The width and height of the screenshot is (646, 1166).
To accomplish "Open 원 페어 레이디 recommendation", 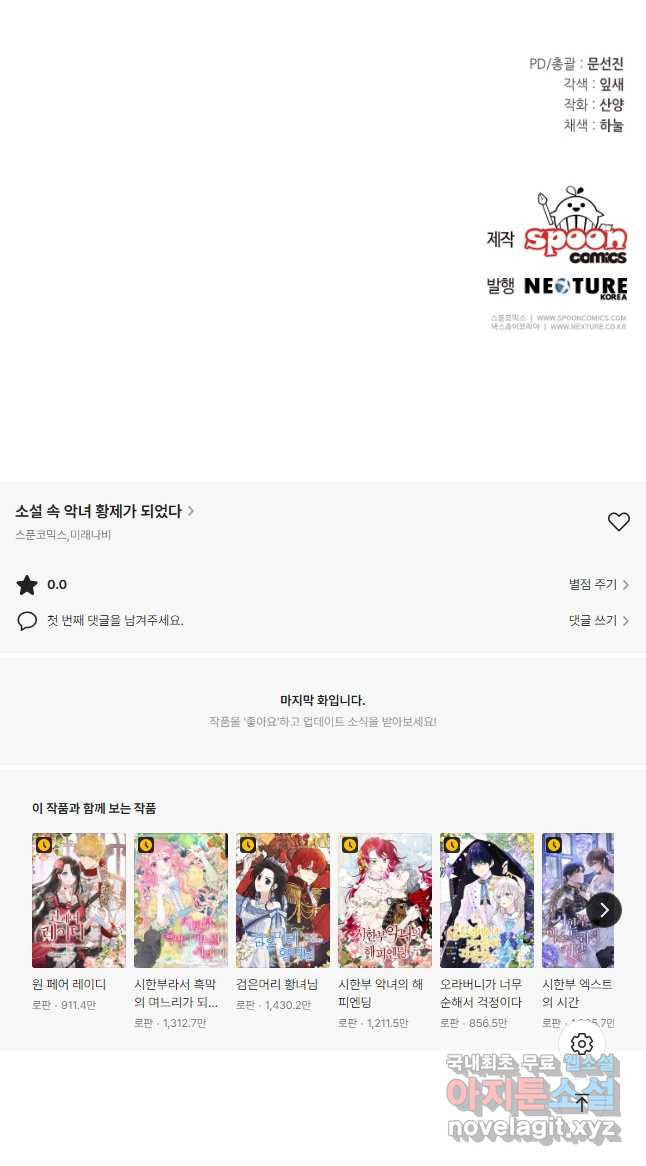I will coord(79,900).
